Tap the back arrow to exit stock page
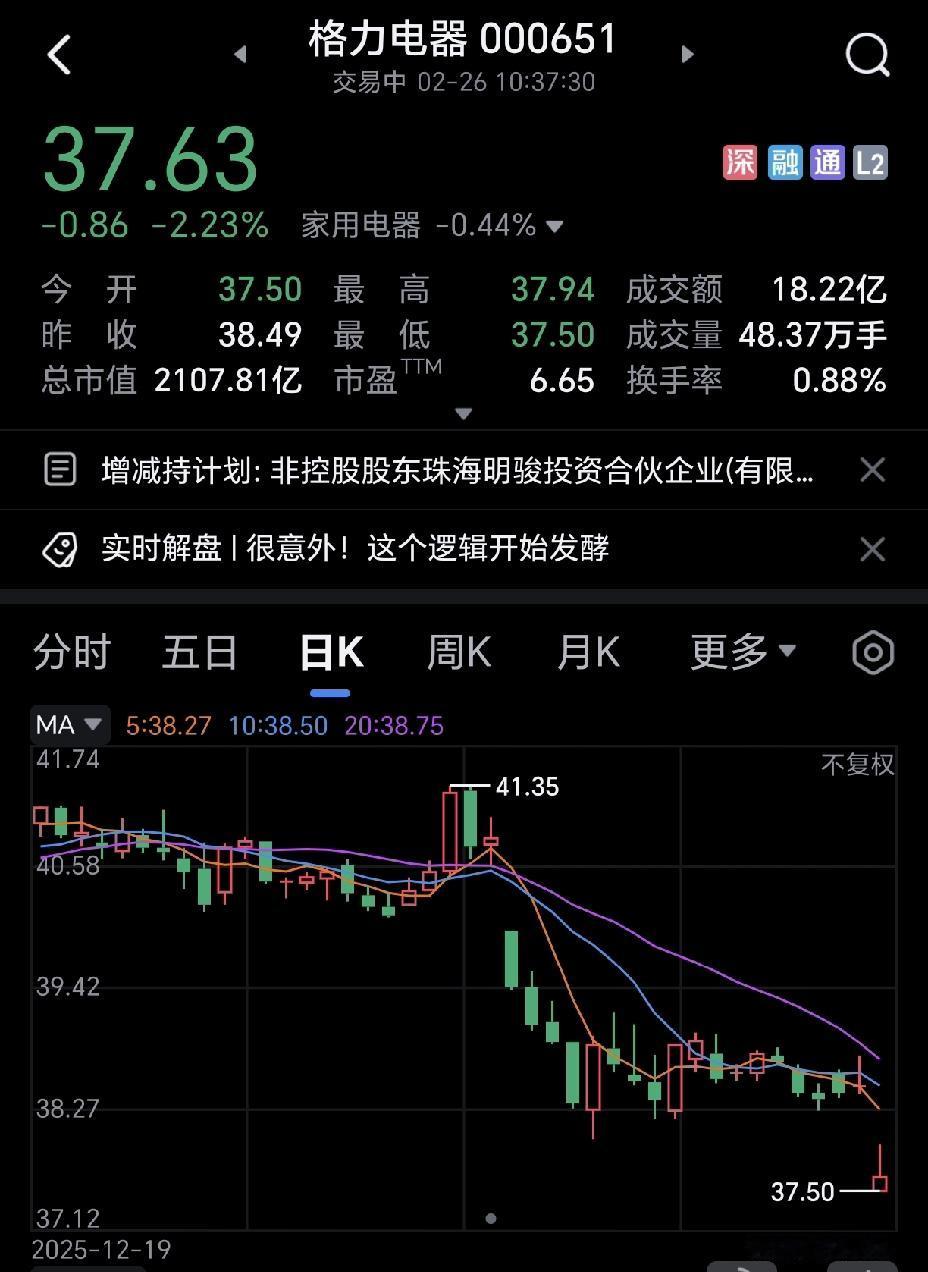928x1272 pixels. click(x=60, y=55)
